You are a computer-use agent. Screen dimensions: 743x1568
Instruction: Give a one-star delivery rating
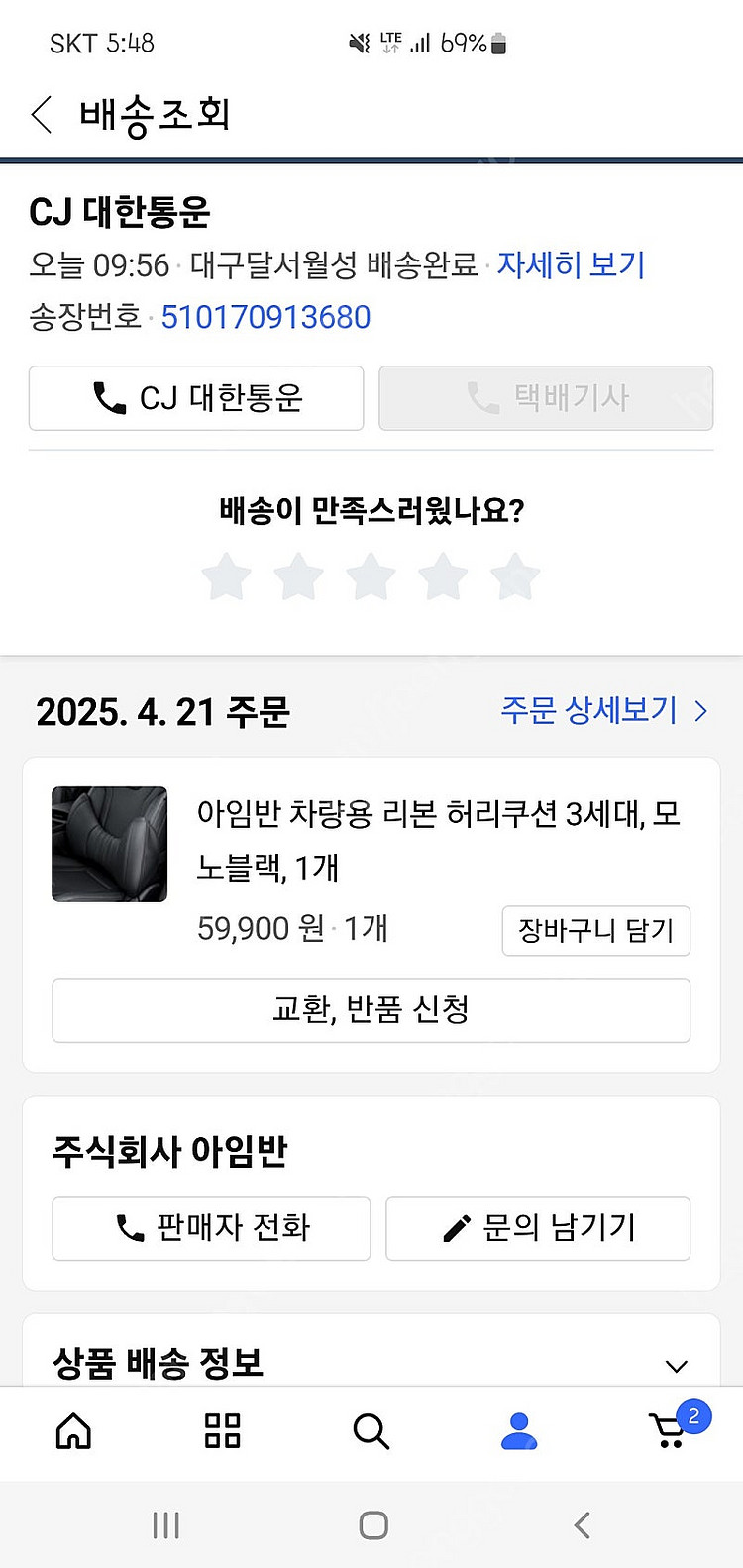click(226, 576)
